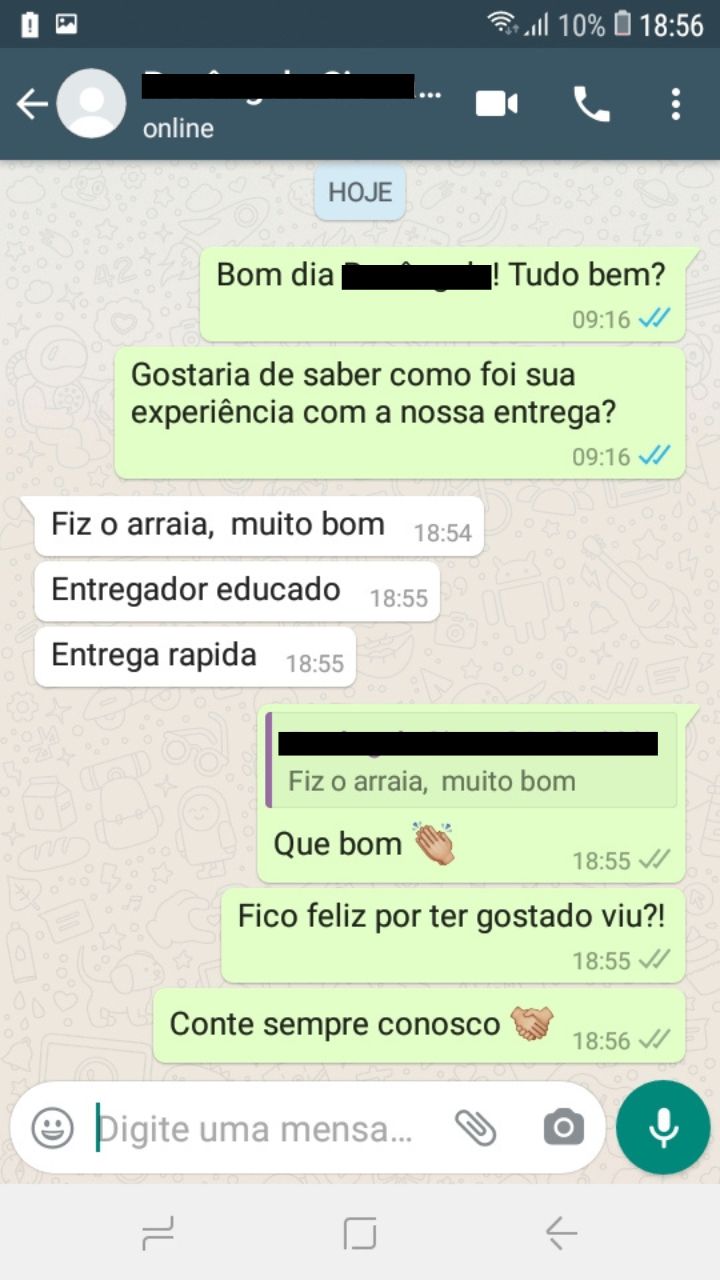Open the emoji picker

click(52, 1129)
